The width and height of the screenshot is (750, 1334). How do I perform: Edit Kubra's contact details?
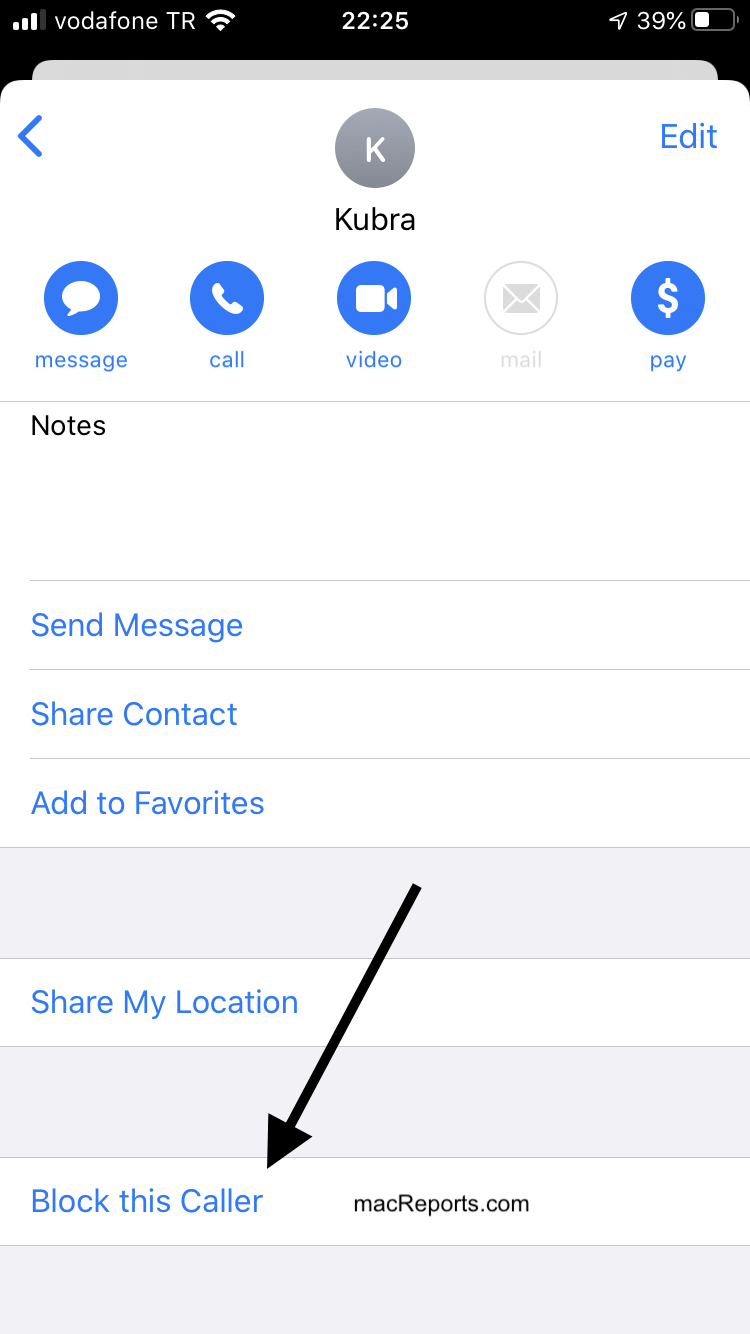pos(688,136)
